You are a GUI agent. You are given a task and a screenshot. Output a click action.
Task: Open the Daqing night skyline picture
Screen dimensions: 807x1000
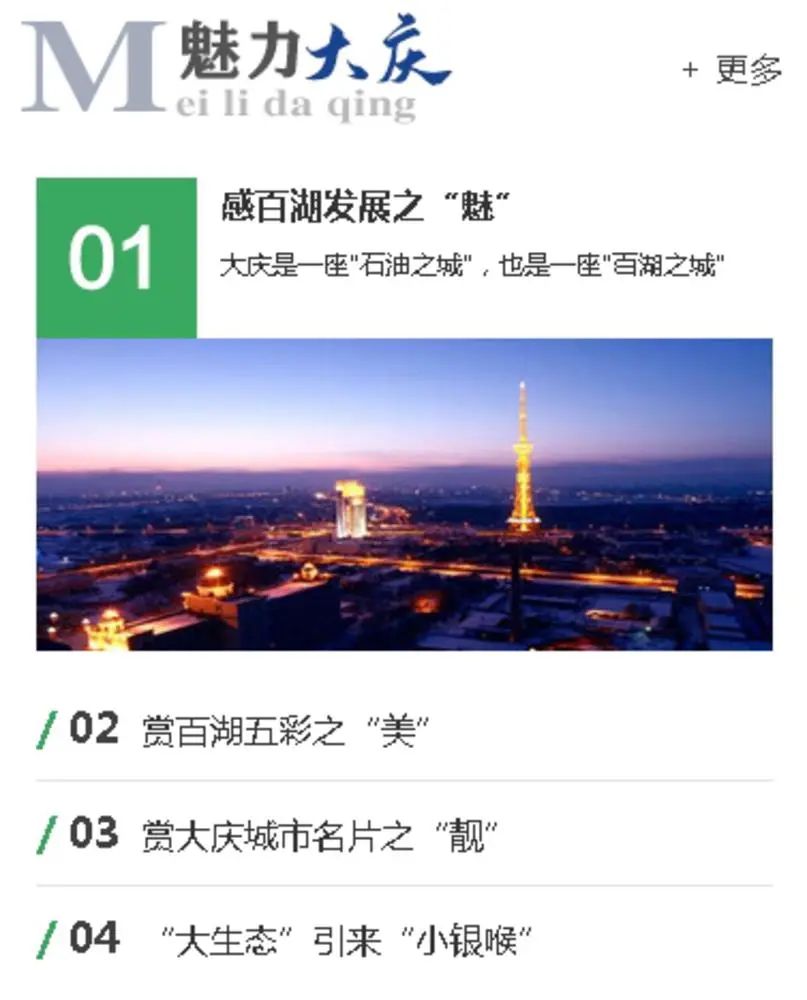click(404, 494)
